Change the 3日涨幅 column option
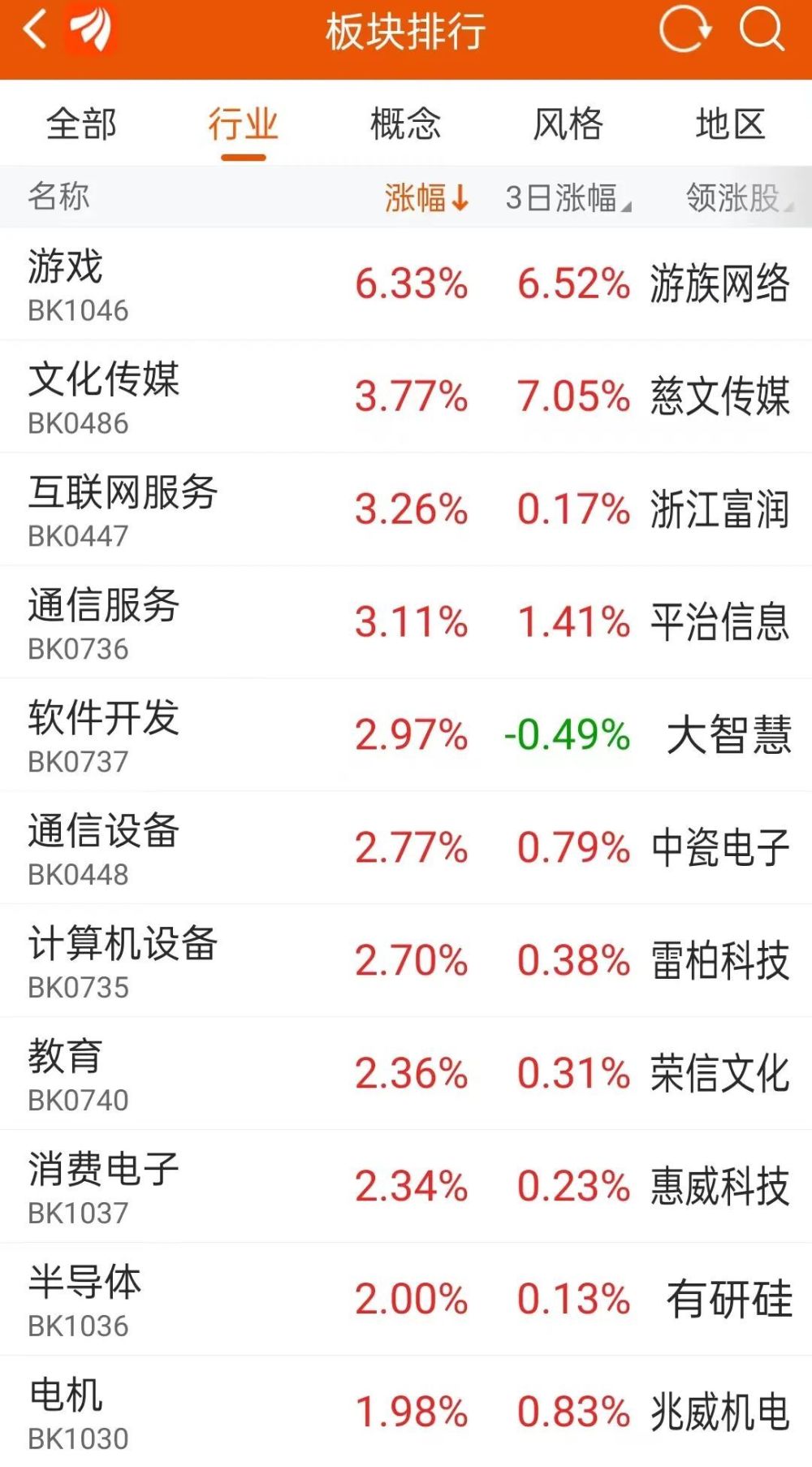The height and width of the screenshot is (1467, 812). point(568,197)
